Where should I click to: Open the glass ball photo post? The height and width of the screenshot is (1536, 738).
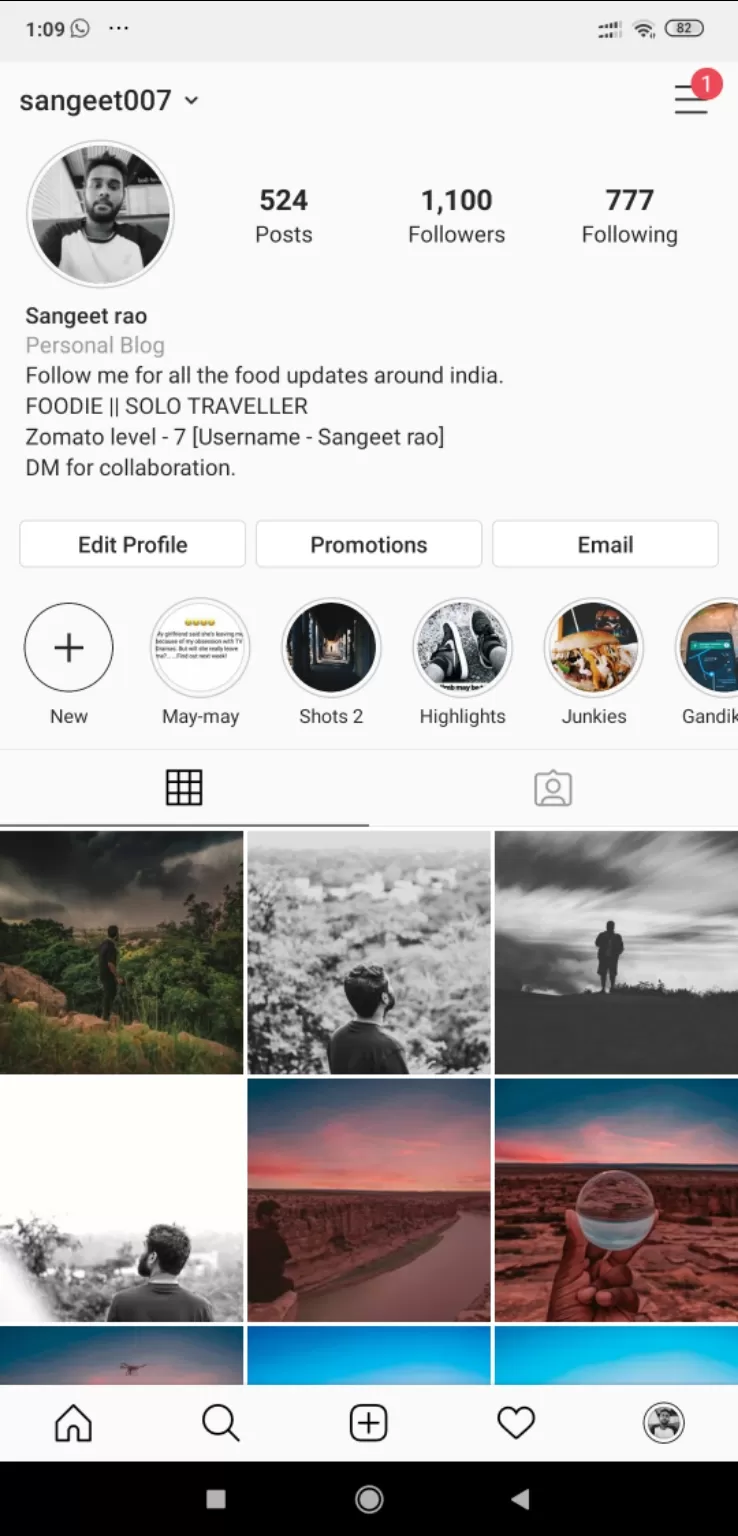tap(616, 1200)
